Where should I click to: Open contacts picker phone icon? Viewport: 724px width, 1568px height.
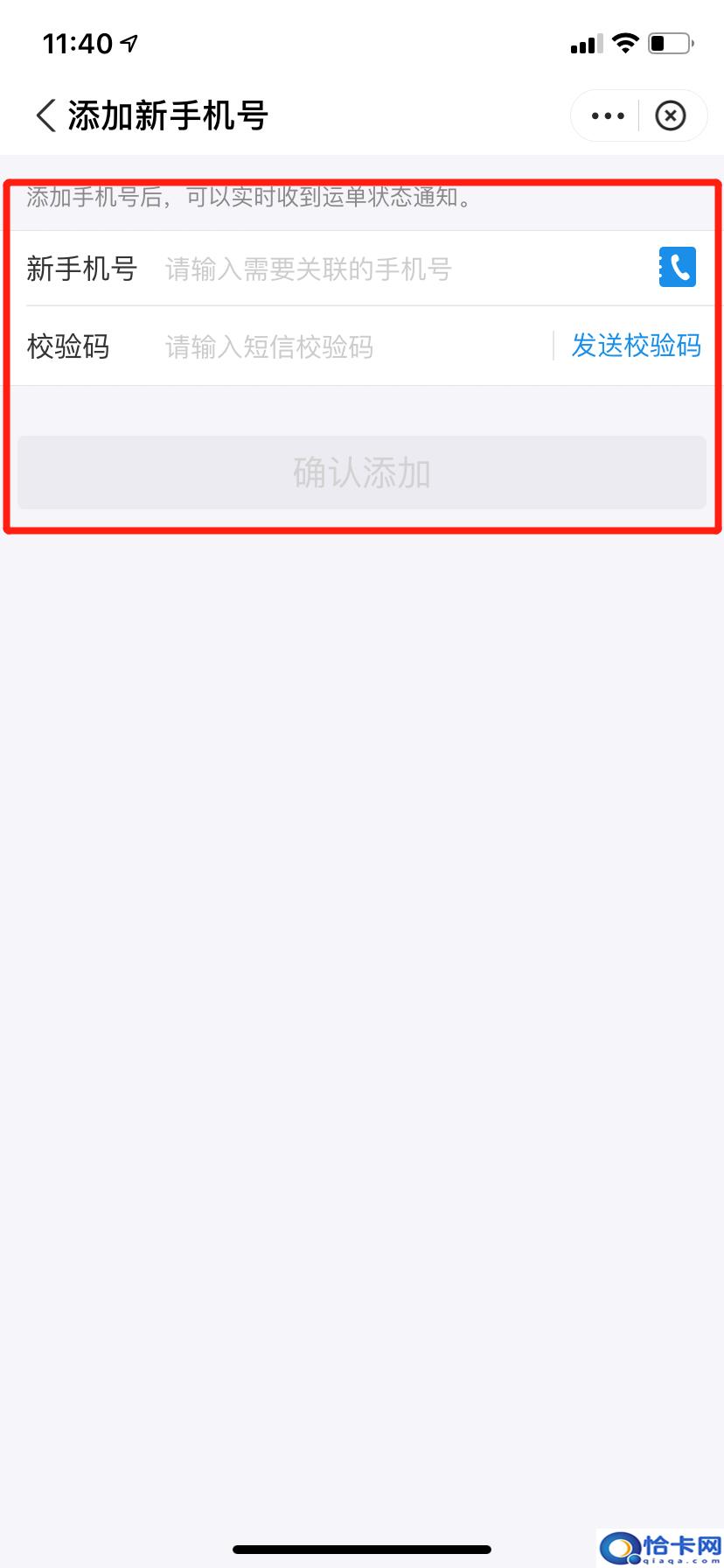pyautogui.click(x=677, y=267)
